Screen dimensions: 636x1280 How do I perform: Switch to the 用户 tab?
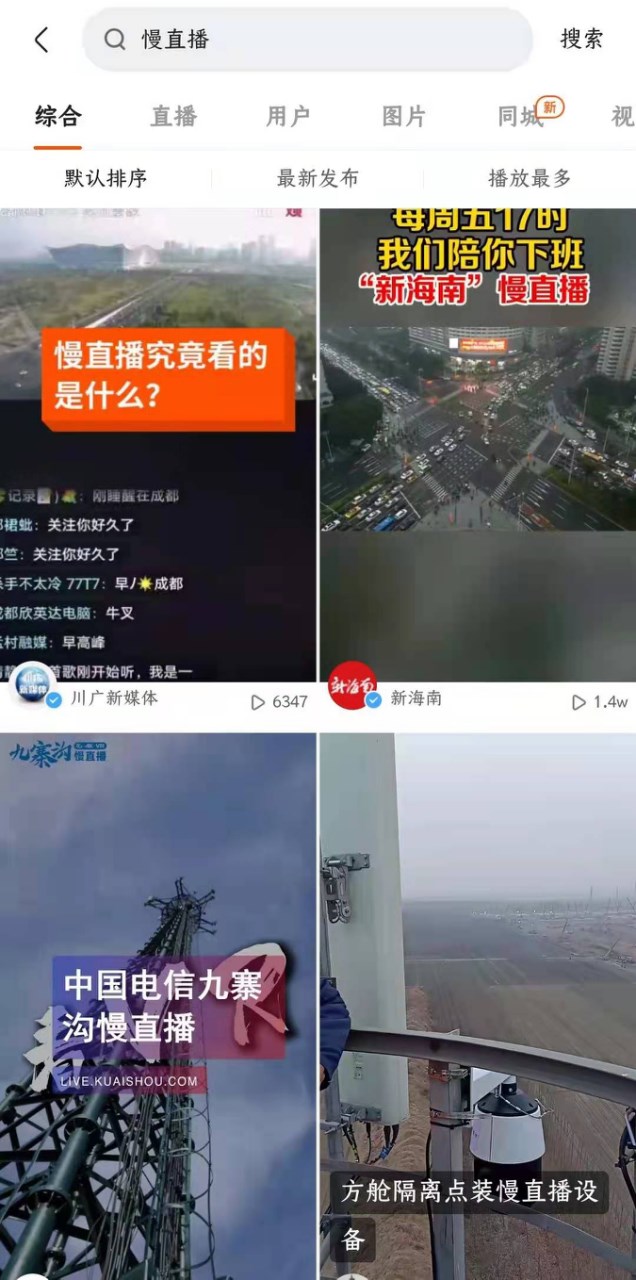pos(288,116)
